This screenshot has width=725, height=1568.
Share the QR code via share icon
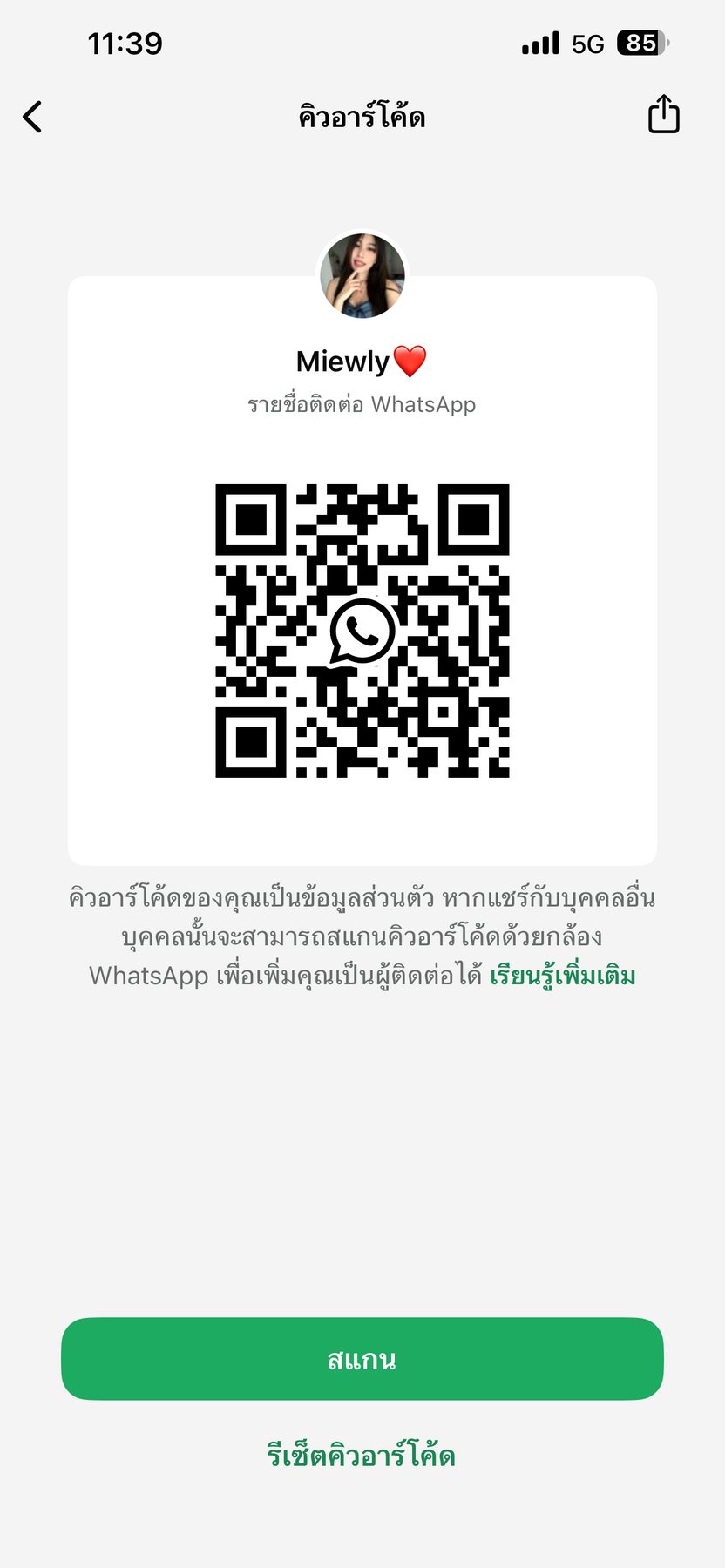click(663, 114)
